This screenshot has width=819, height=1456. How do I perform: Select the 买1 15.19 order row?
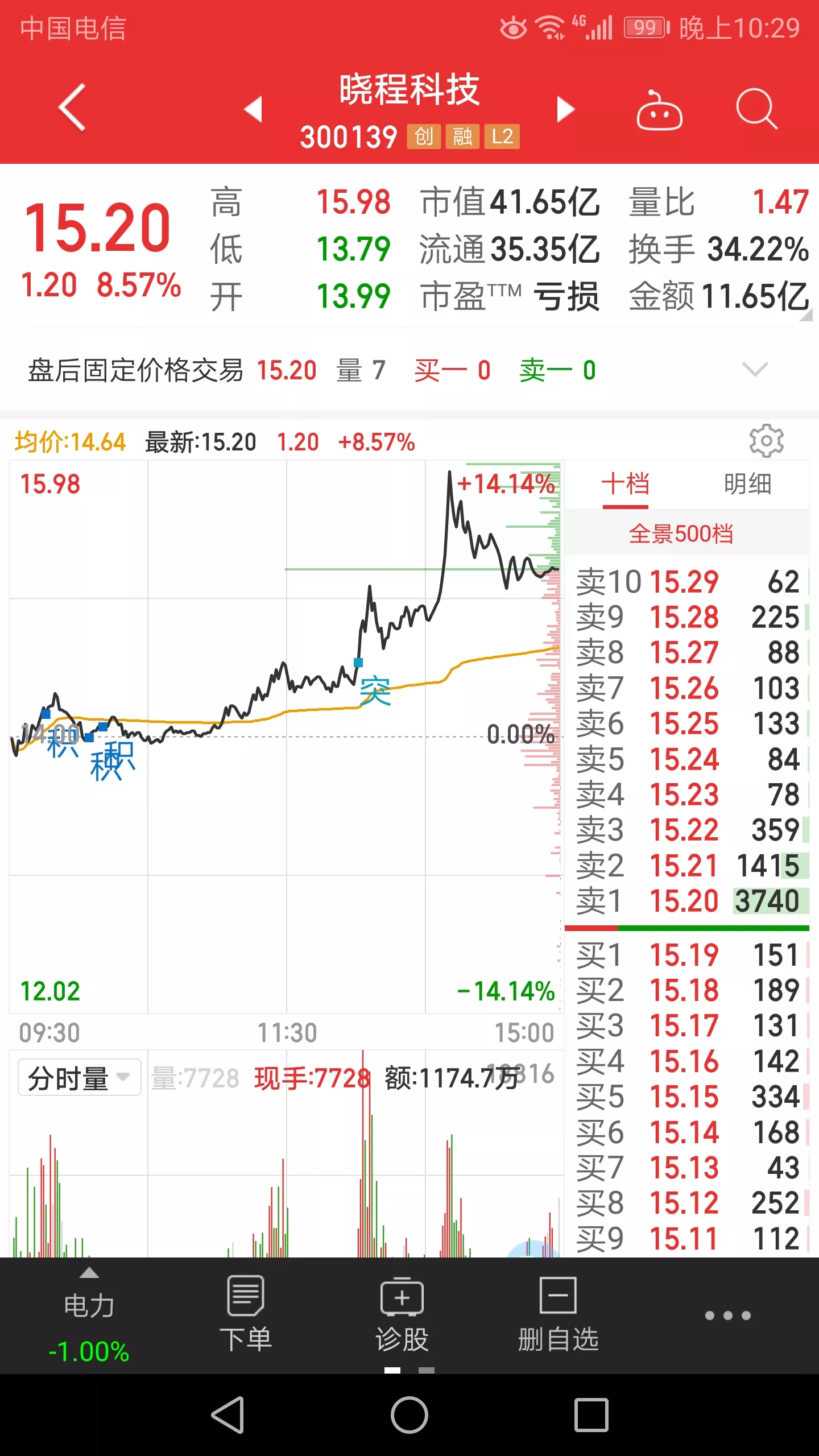coord(687,955)
